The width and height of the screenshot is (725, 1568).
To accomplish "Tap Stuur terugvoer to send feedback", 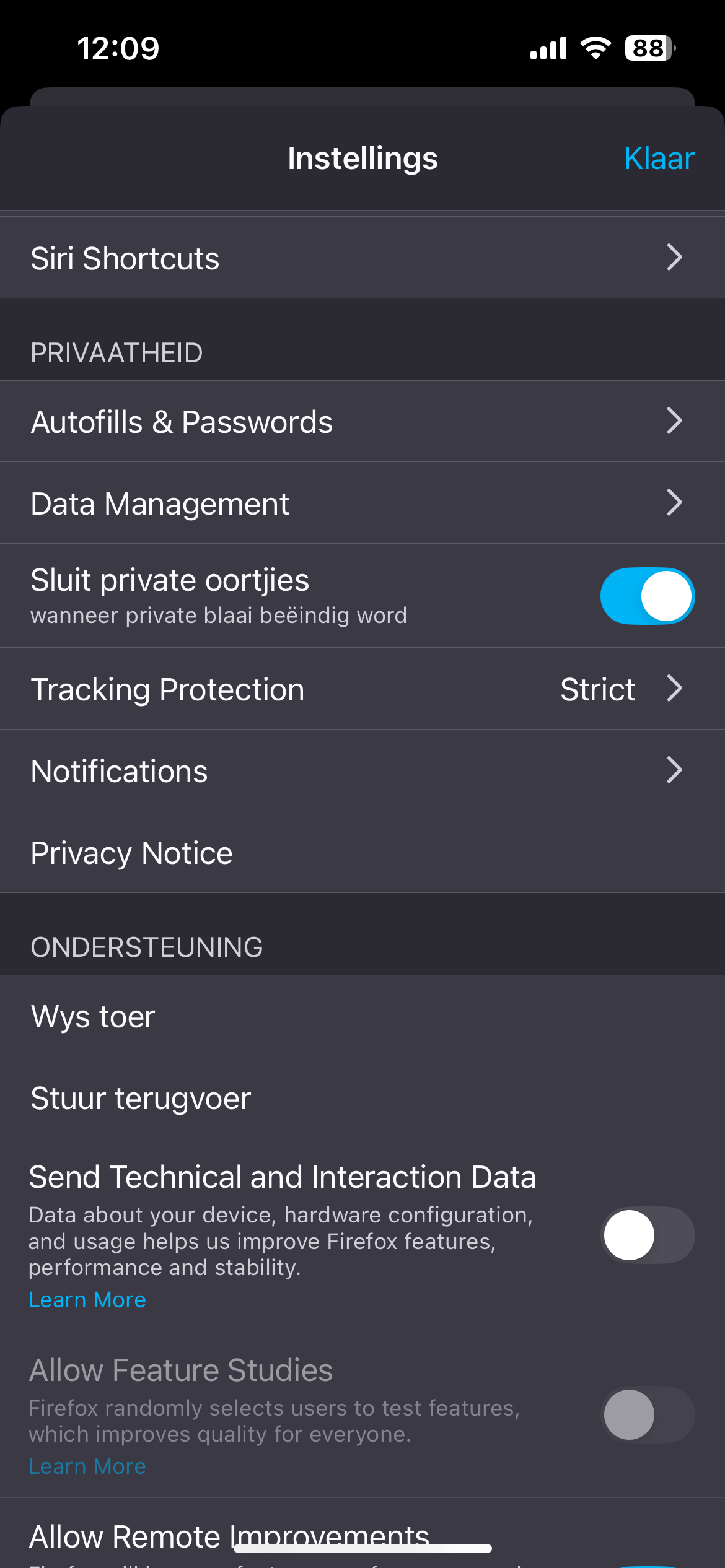I will point(362,1098).
